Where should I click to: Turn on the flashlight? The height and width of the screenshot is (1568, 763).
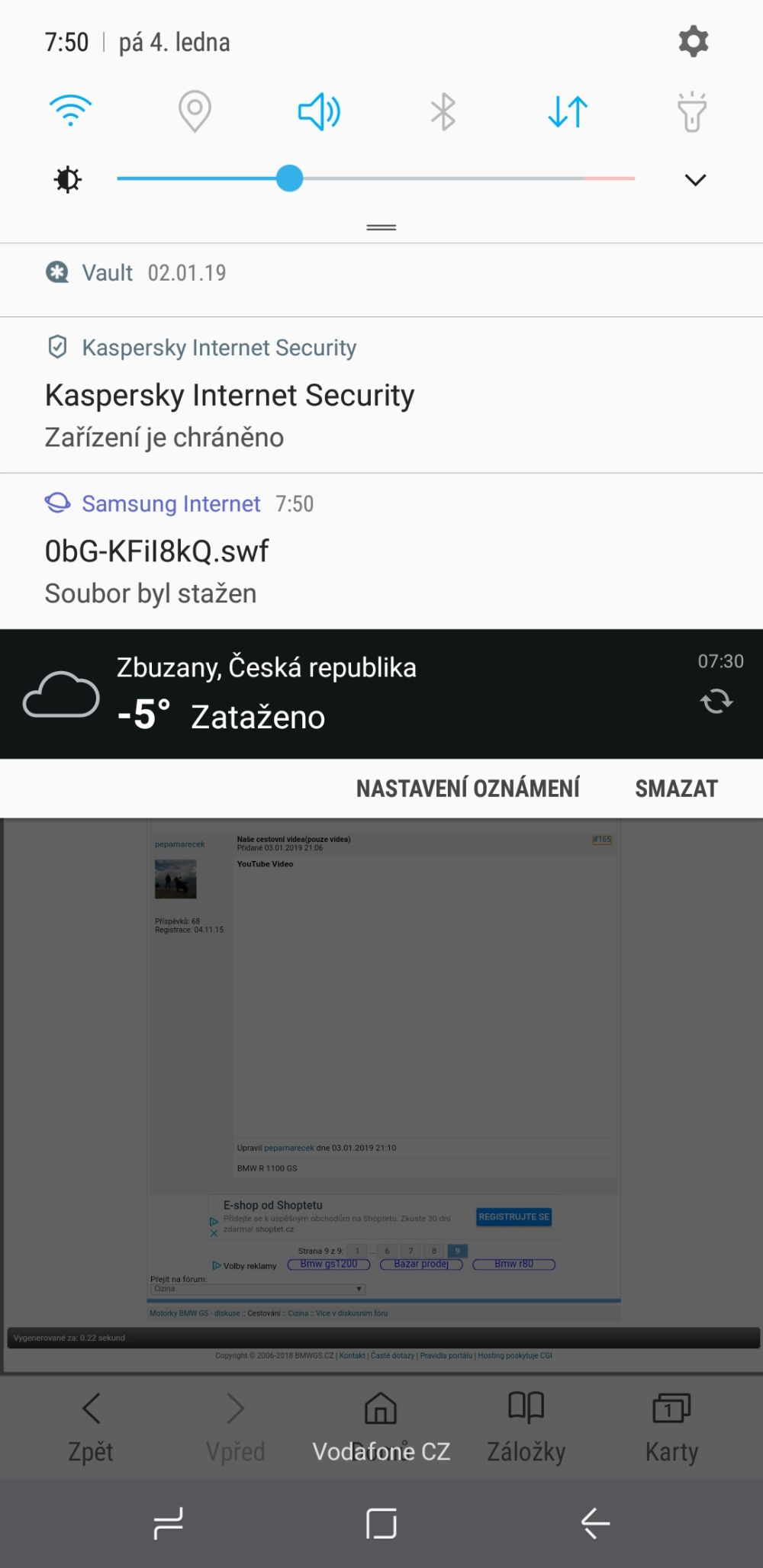point(692,111)
